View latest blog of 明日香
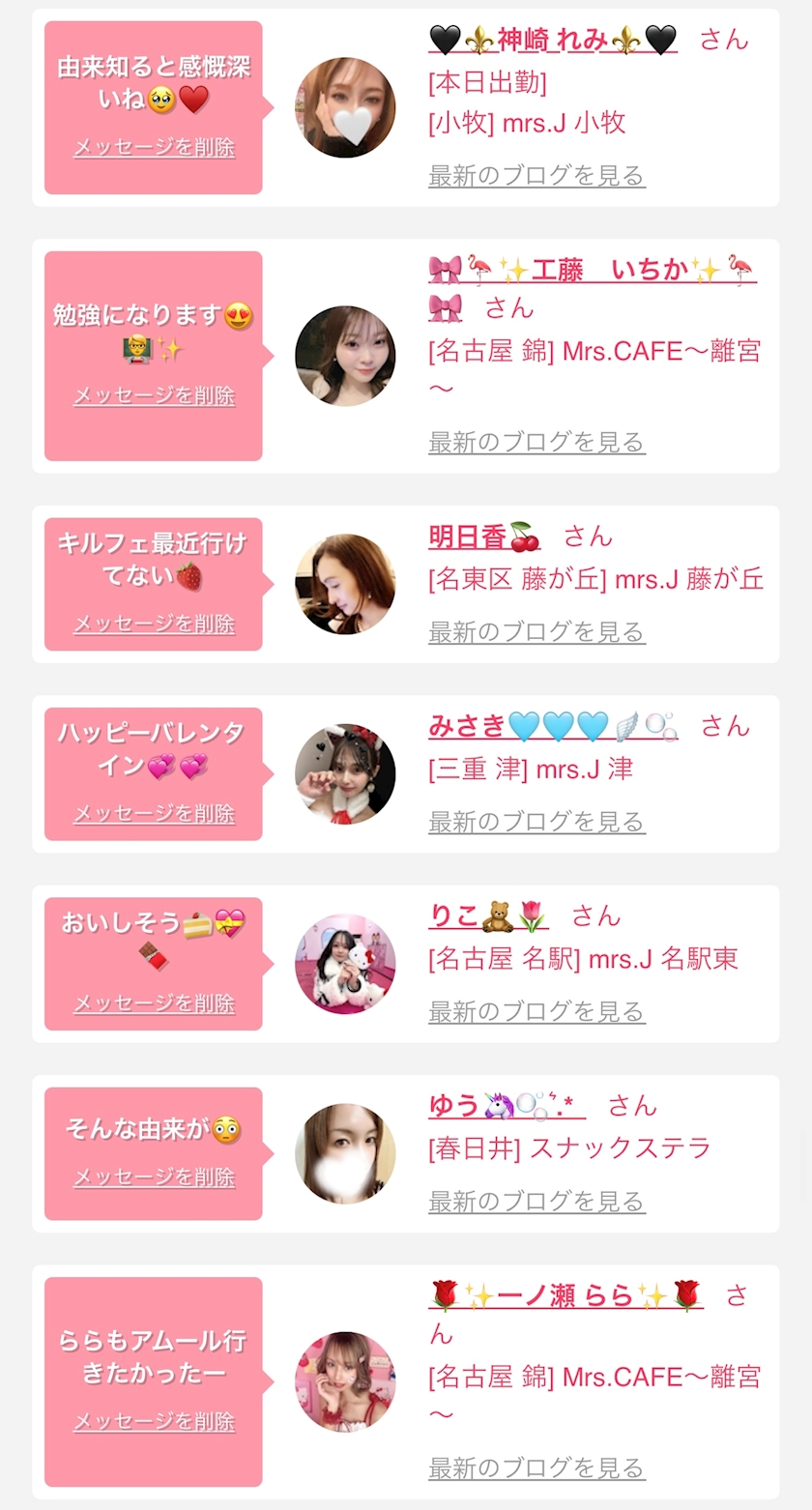Viewport: 812px width, 1510px height. click(x=536, y=632)
